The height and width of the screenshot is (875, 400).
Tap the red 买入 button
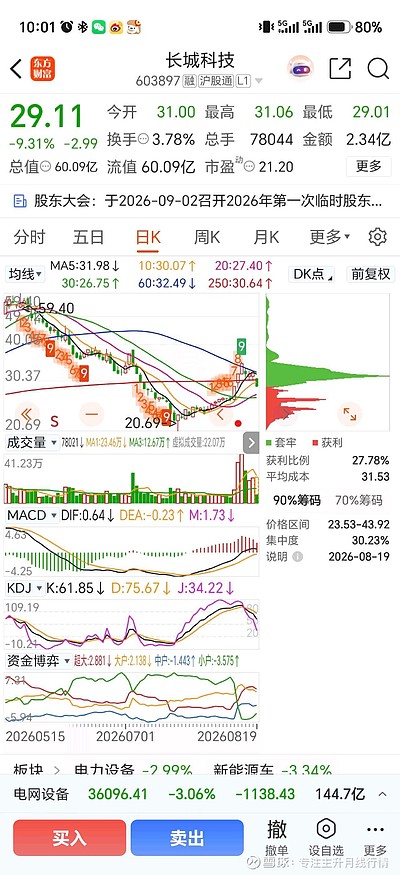coord(70,838)
